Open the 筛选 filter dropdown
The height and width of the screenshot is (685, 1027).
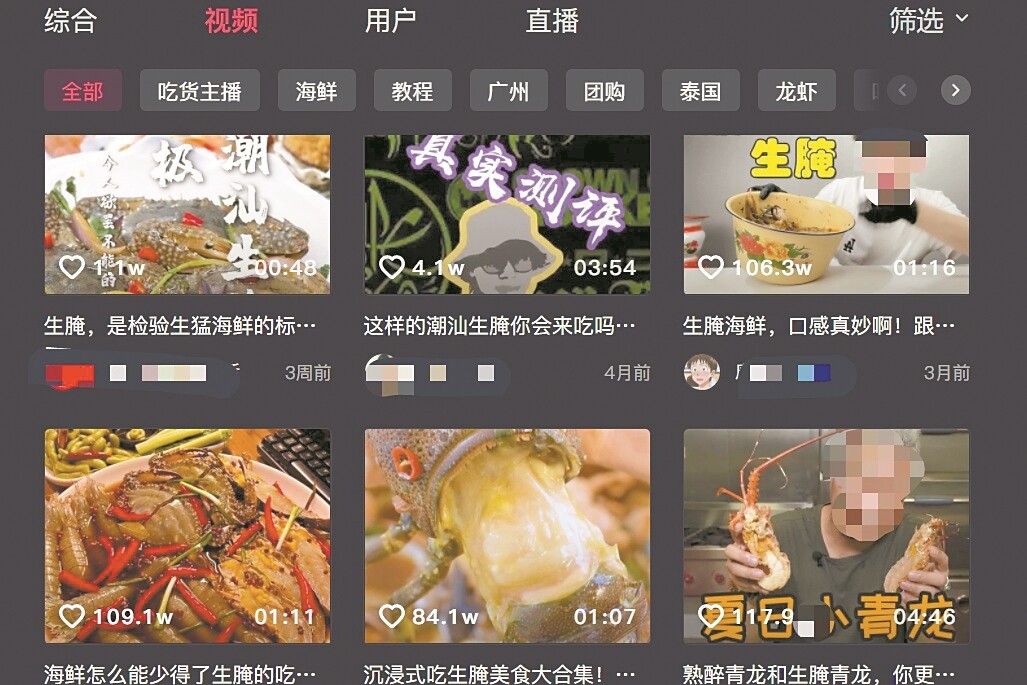pos(928,21)
